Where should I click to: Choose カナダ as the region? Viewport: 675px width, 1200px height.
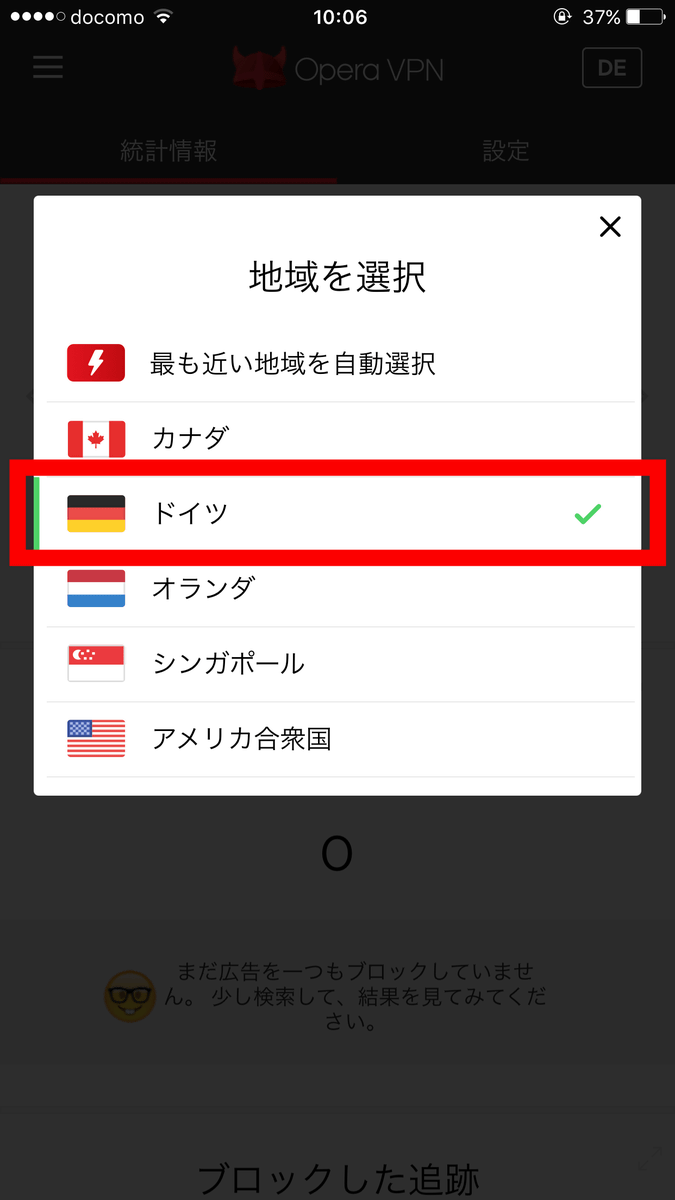point(337,439)
